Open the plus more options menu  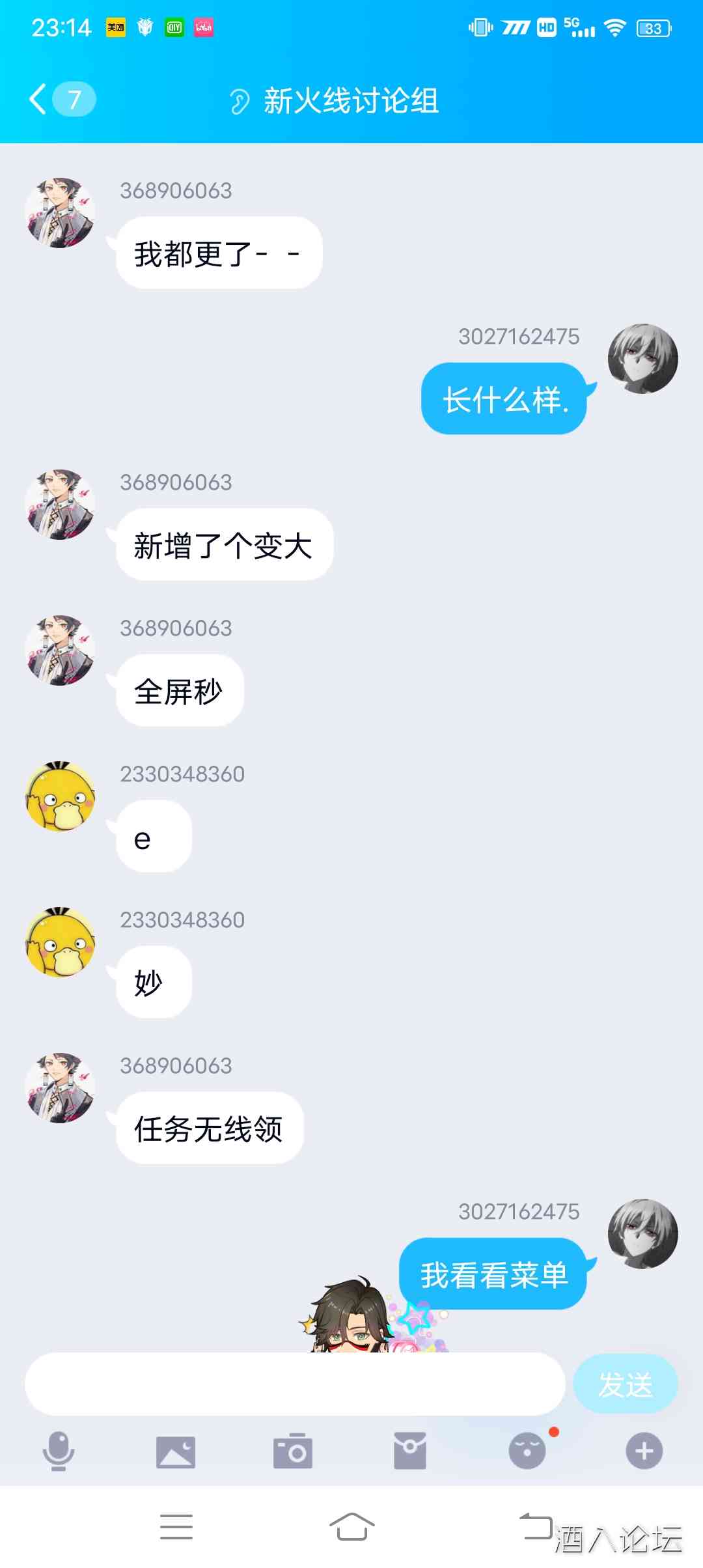coord(644,1451)
